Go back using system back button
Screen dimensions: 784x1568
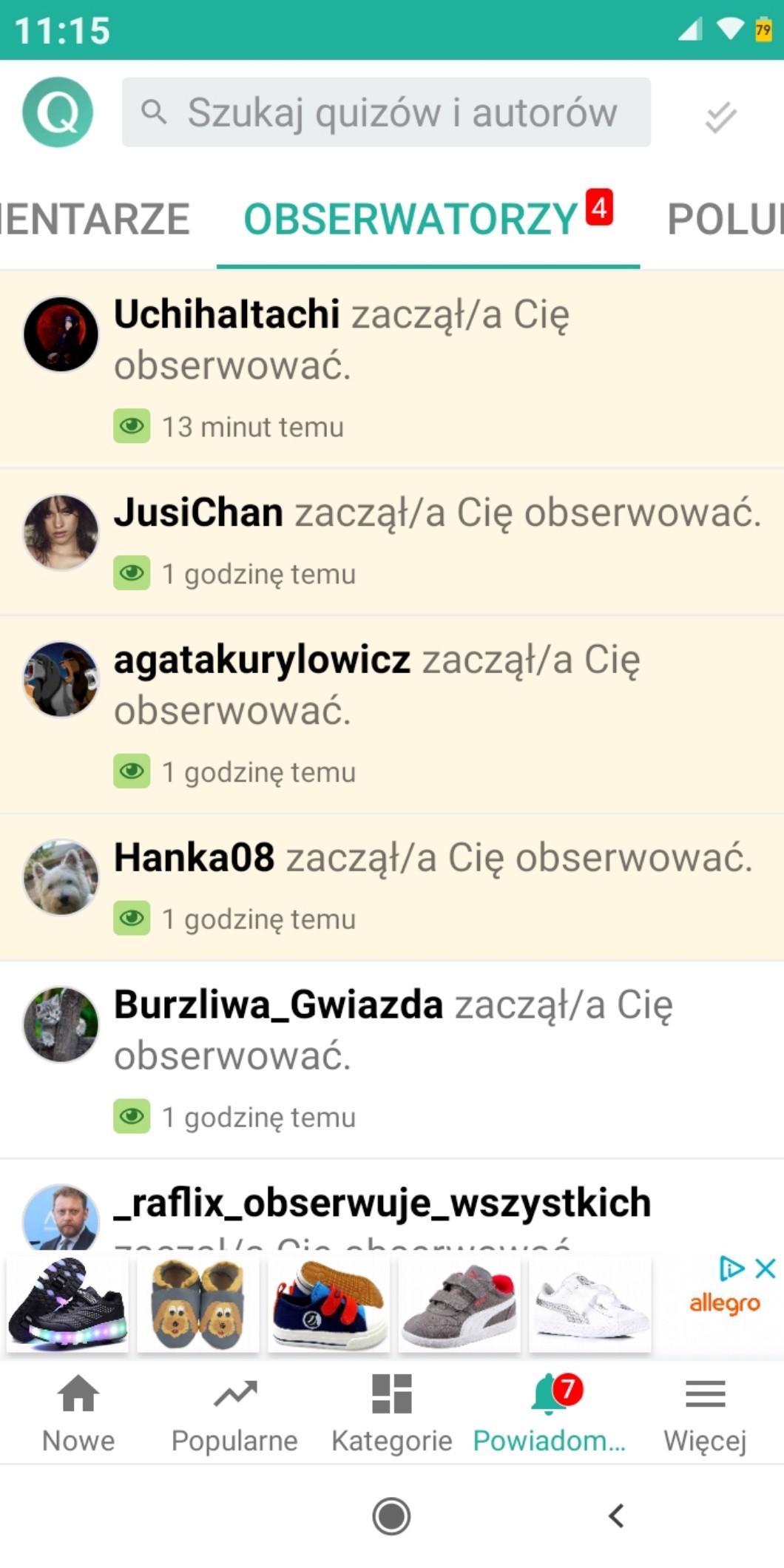point(616,1516)
